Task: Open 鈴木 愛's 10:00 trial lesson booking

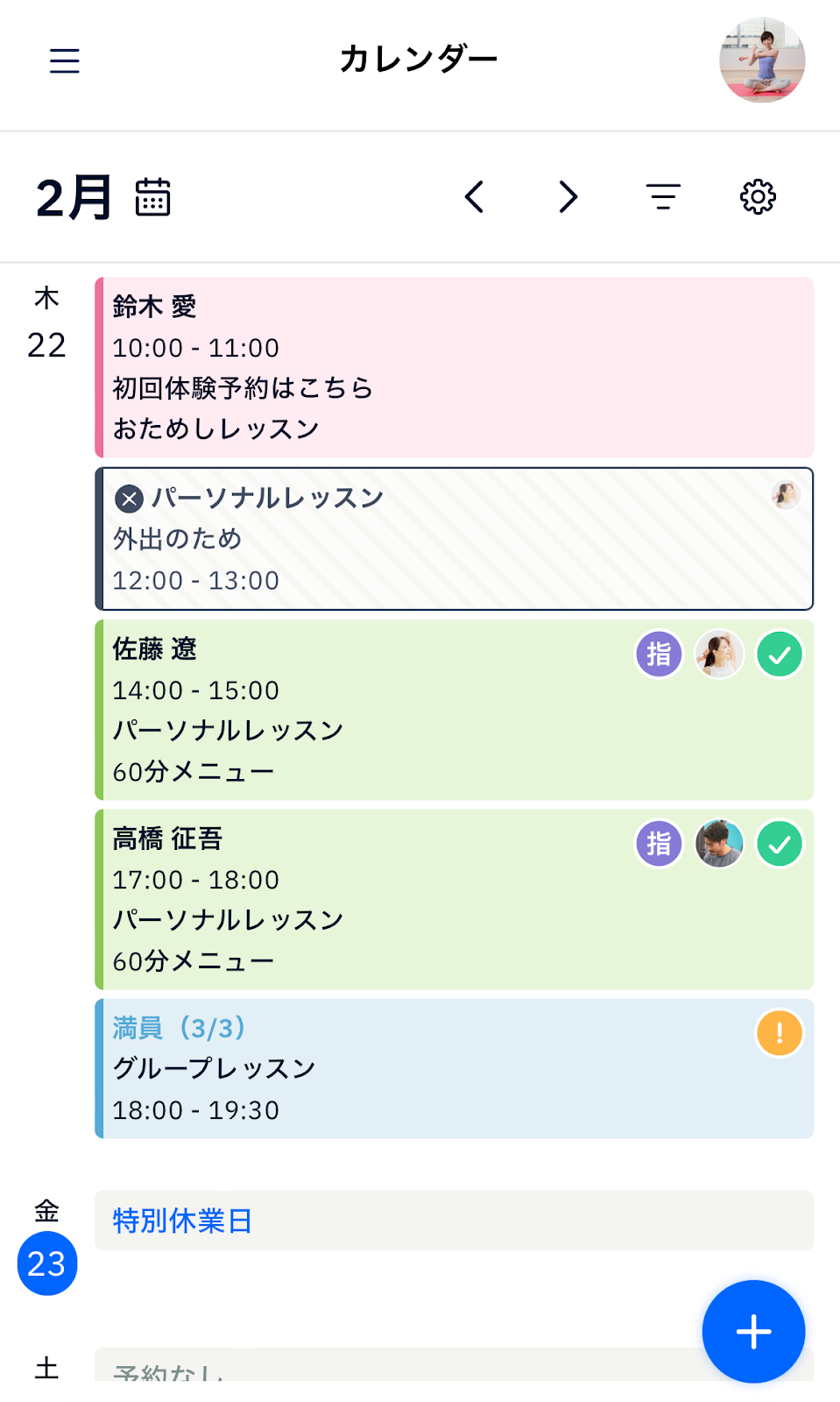Action: click(455, 367)
